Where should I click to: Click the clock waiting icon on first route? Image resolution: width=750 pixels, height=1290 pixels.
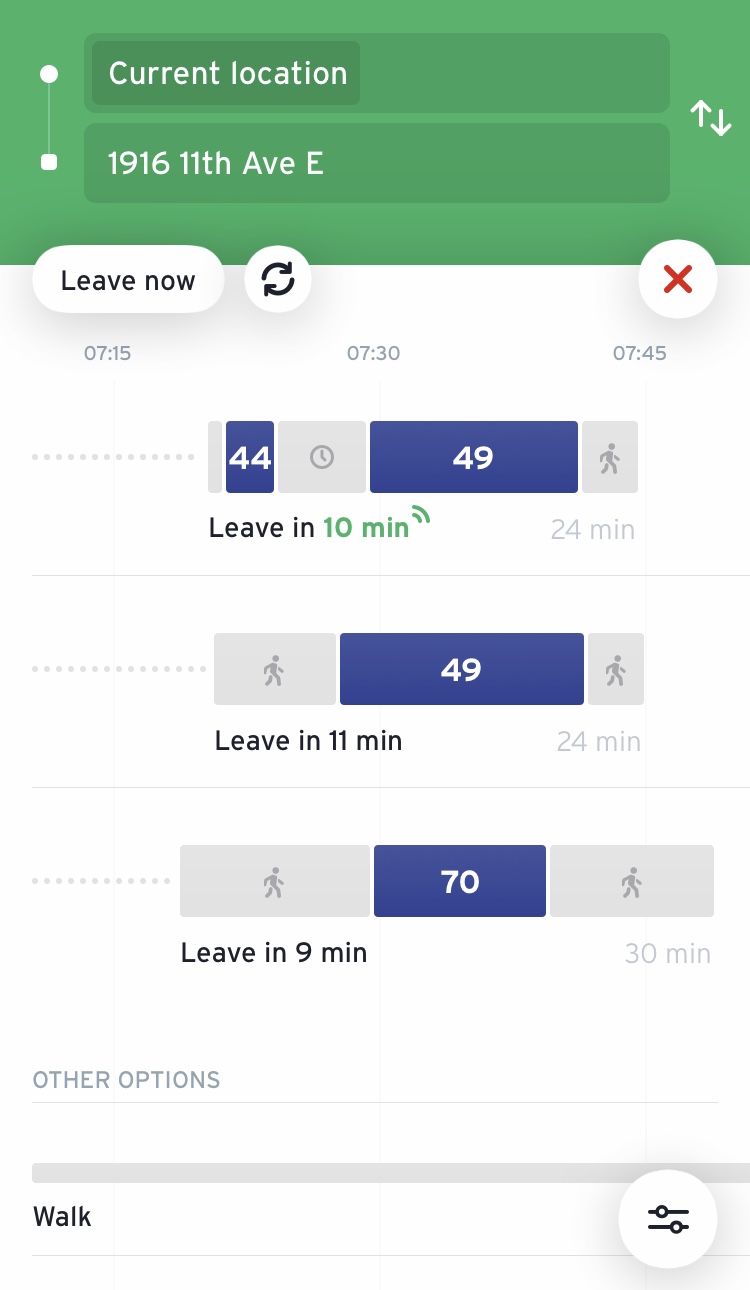click(322, 457)
